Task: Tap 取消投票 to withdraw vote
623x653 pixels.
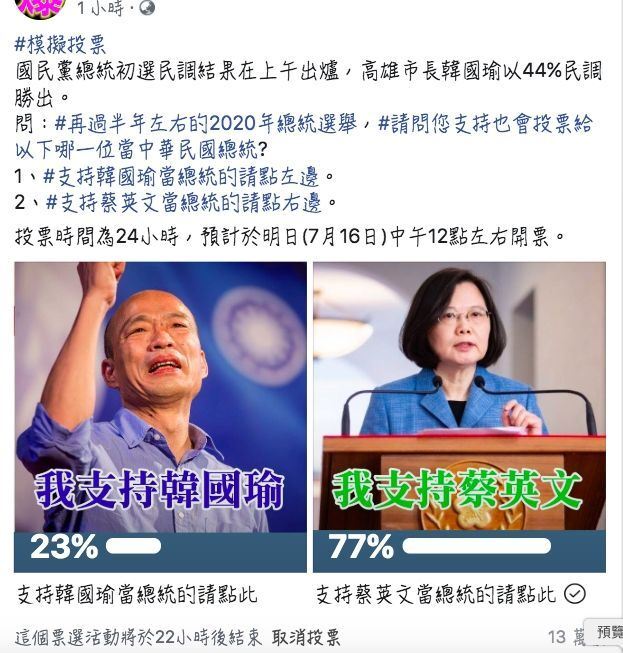Action: point(307,637)
